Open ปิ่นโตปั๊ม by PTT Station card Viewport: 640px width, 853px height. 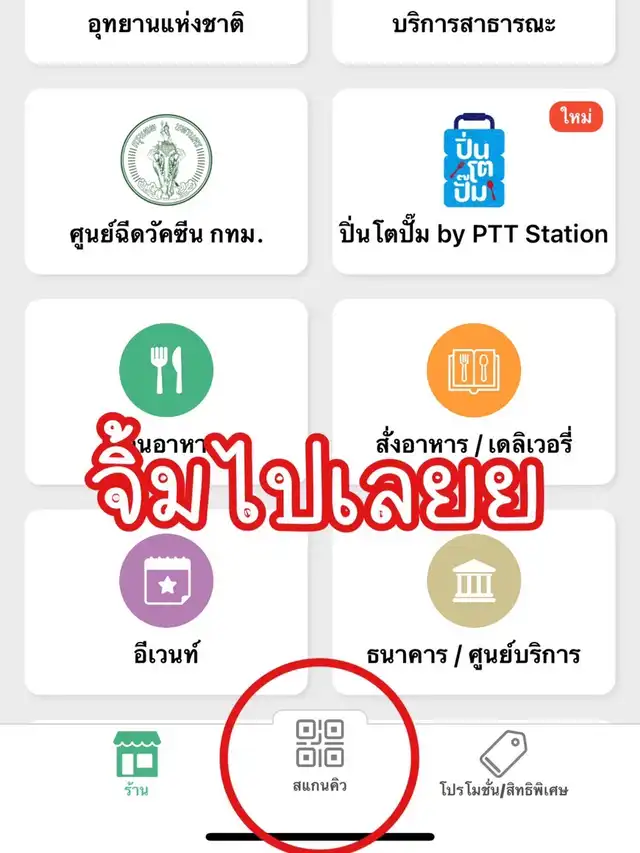click(473, 182)
